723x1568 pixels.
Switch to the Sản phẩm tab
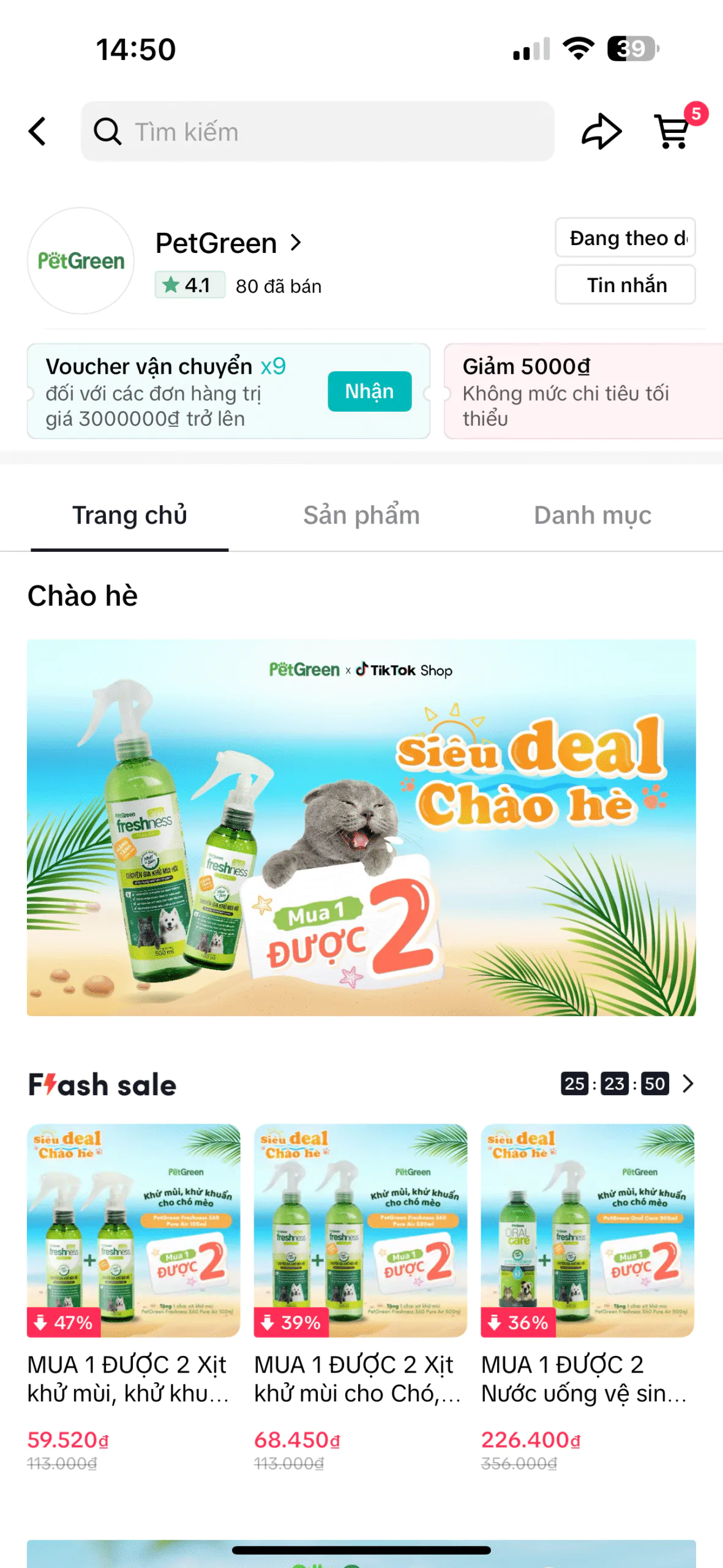pos(361,515)
